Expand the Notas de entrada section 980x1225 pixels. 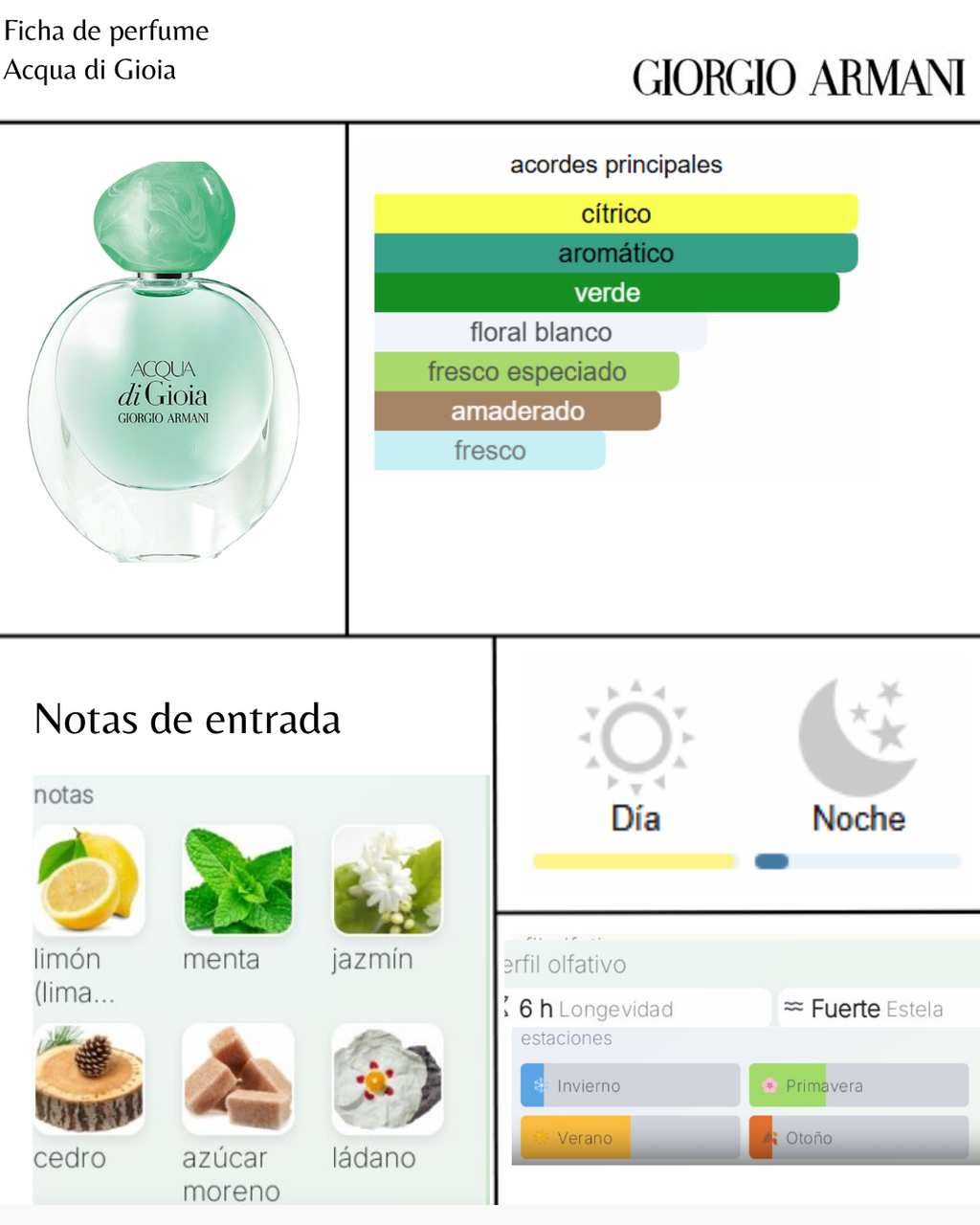(x=188, y=720)
